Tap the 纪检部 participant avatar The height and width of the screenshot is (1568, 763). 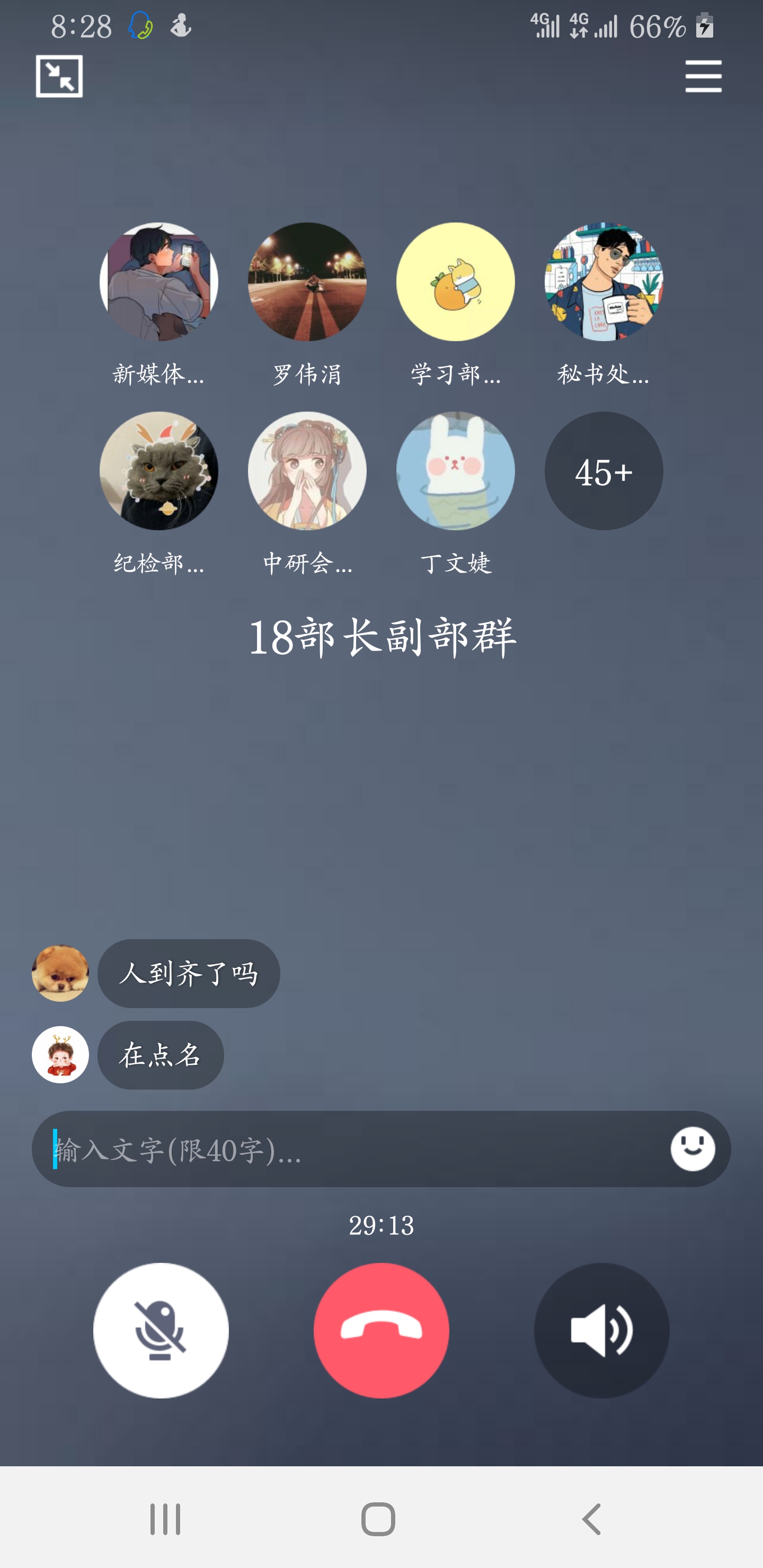(159, 471)
